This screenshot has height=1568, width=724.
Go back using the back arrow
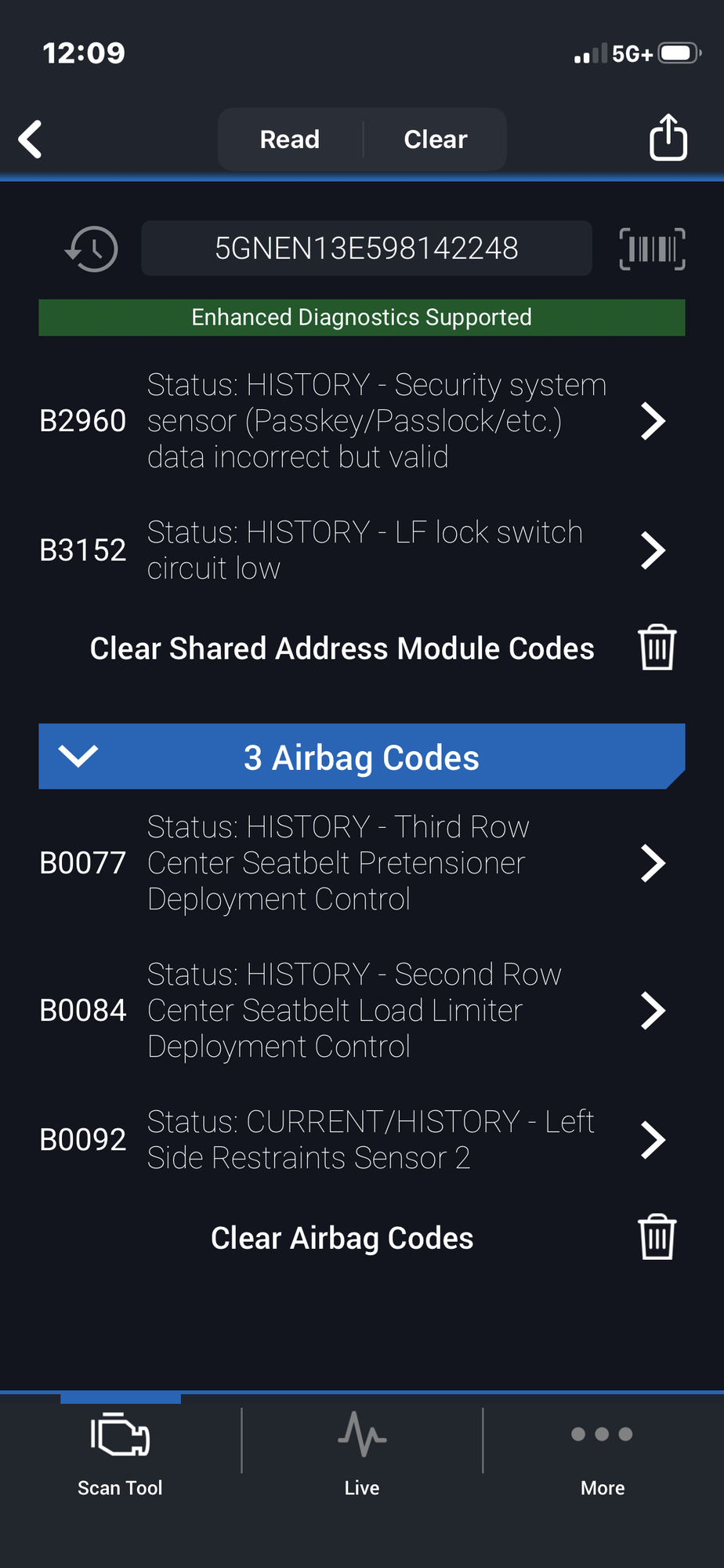pos(30,140)
